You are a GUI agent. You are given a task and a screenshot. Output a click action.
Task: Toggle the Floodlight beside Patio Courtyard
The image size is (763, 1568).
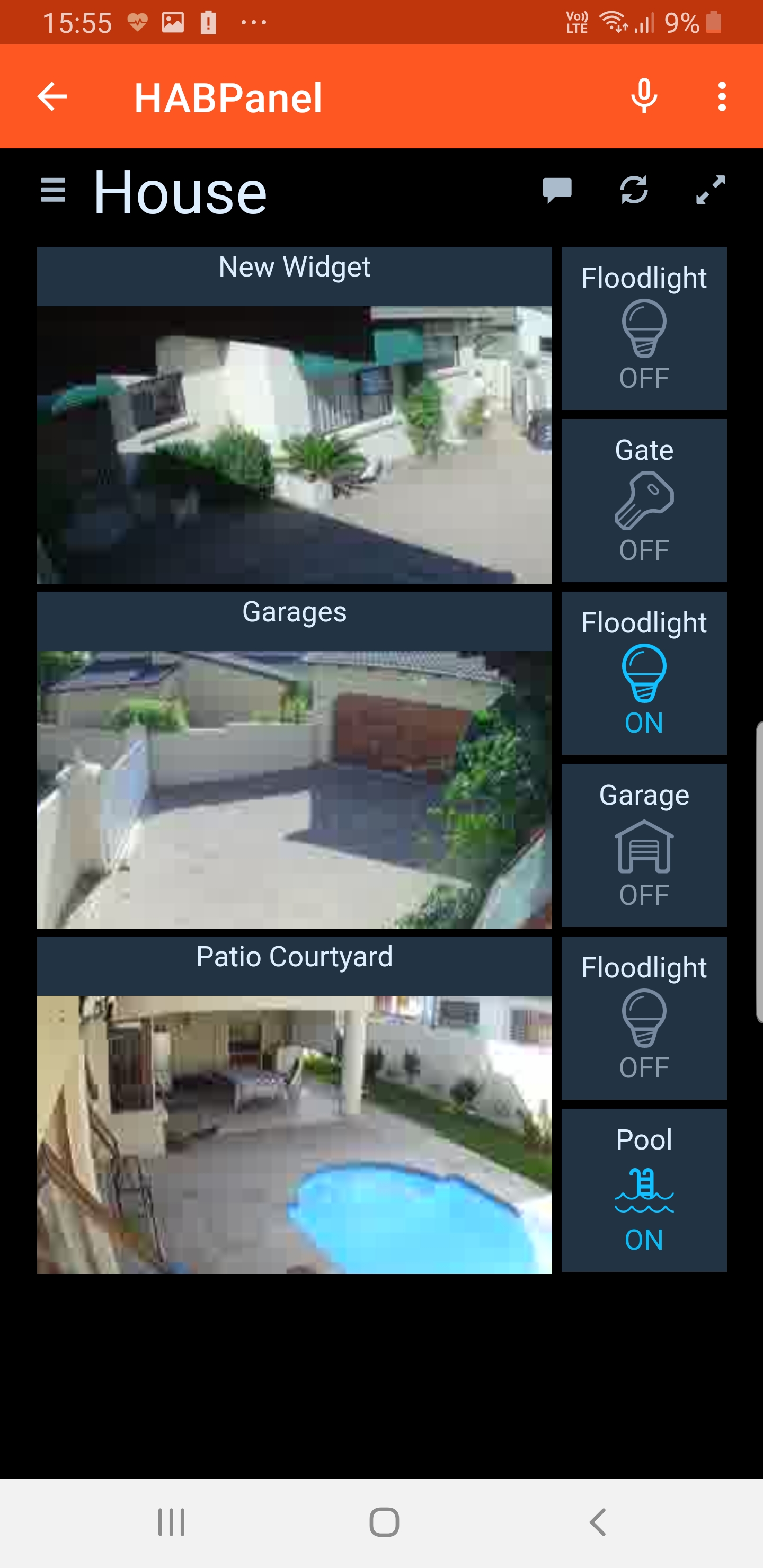point(644,1018)
